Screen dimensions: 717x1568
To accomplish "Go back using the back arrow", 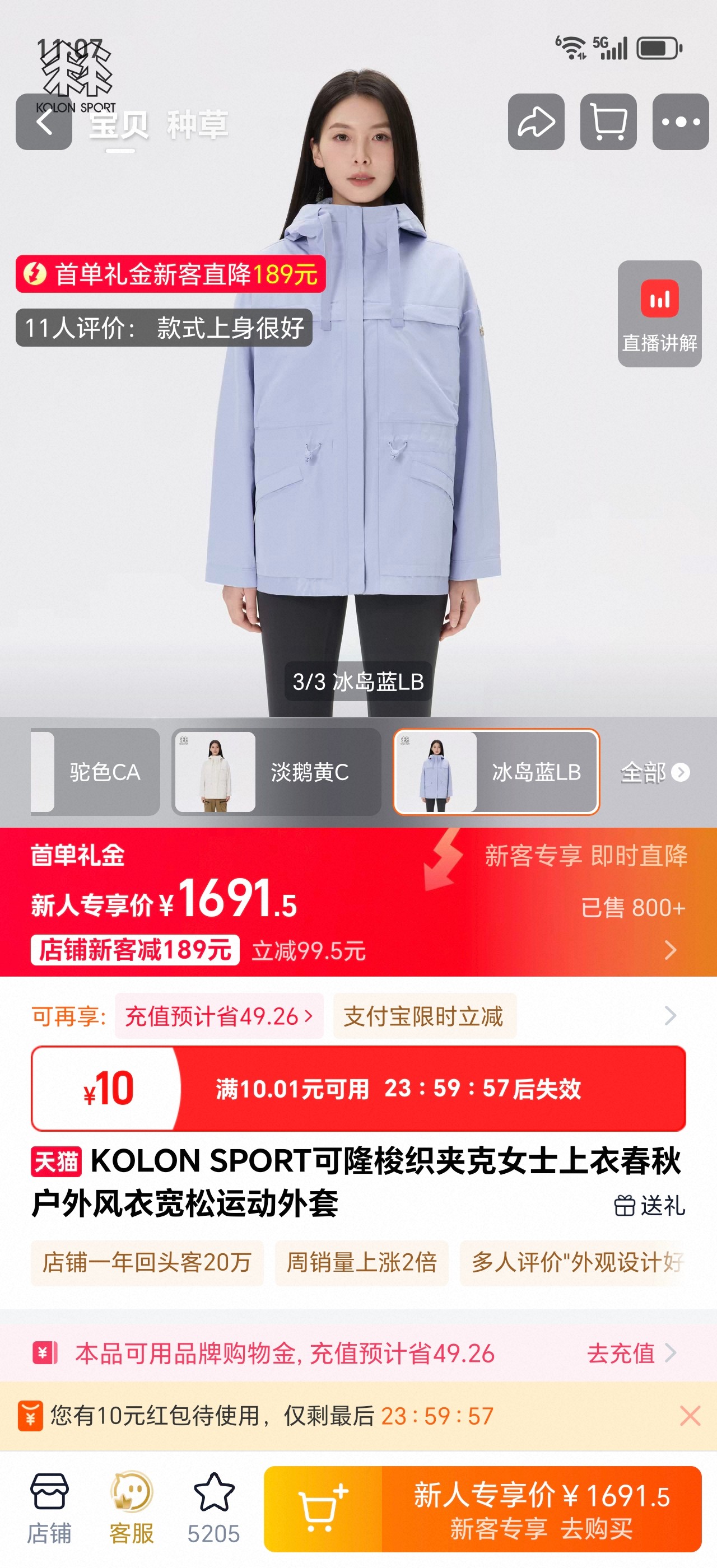I will [44, 122].
